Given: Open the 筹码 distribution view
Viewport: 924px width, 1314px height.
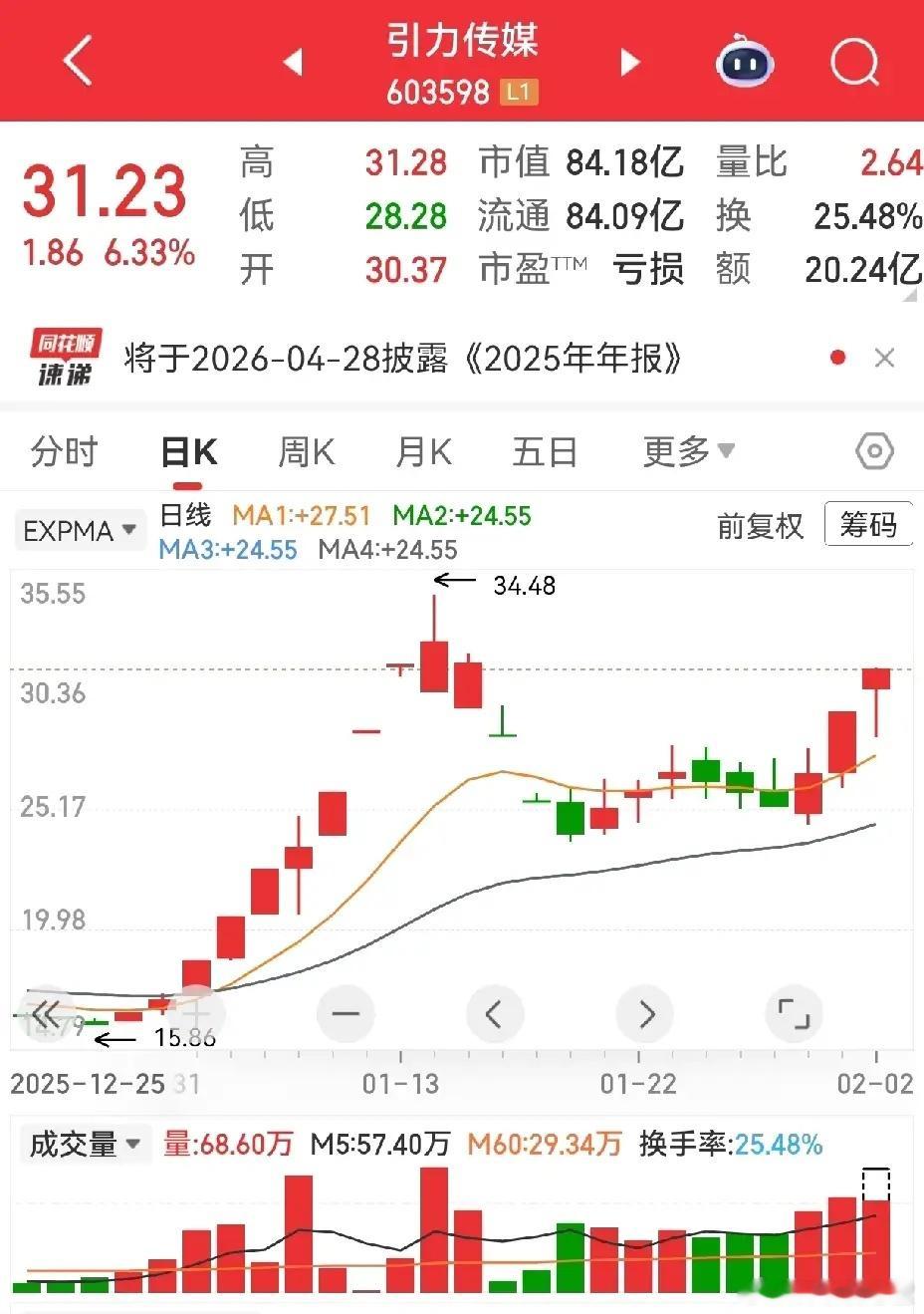Looking at the screenshot, I should (x=867, y=525).
